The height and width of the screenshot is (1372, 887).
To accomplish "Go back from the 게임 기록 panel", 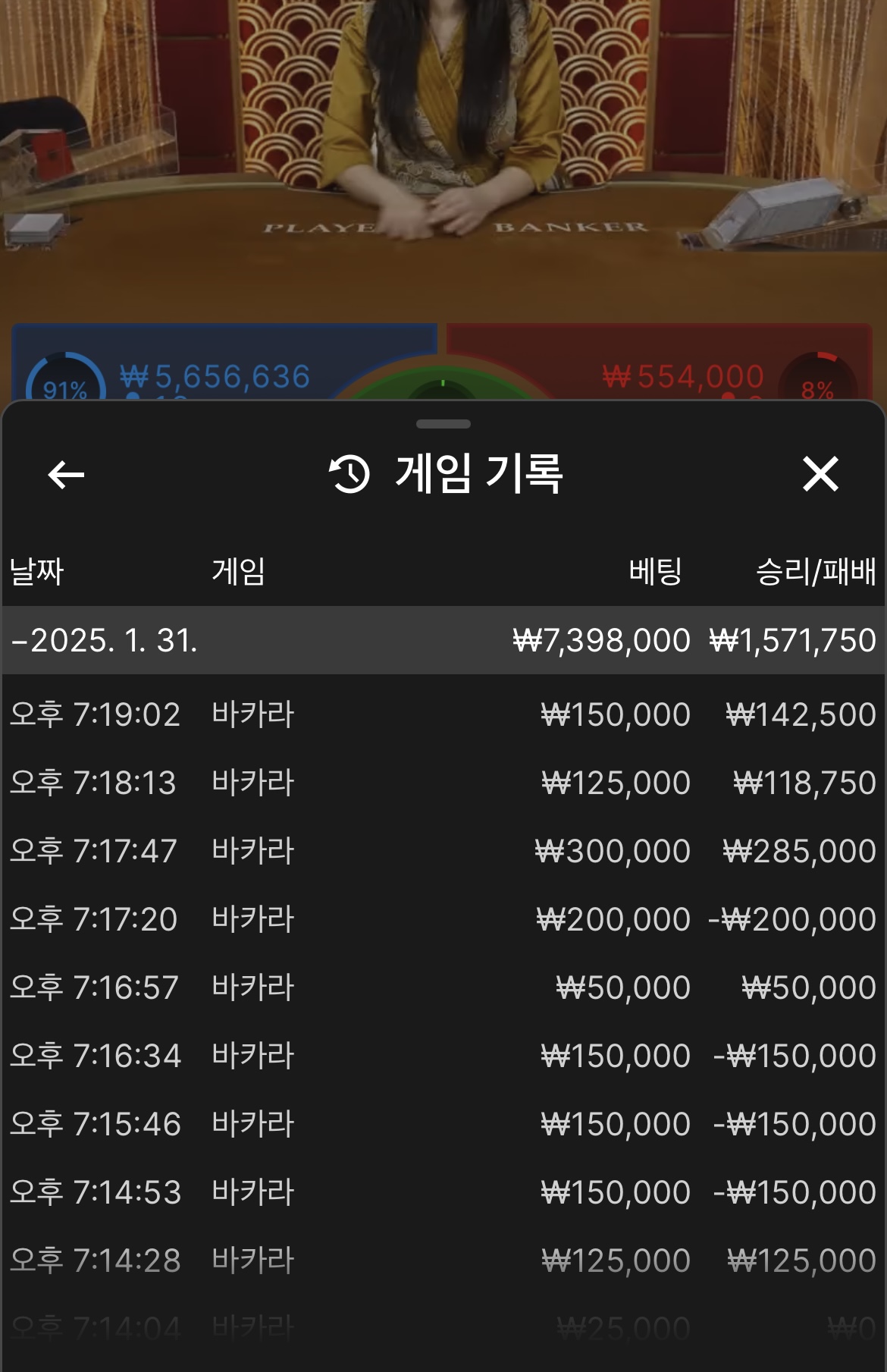I will click(x=66, y=476).
